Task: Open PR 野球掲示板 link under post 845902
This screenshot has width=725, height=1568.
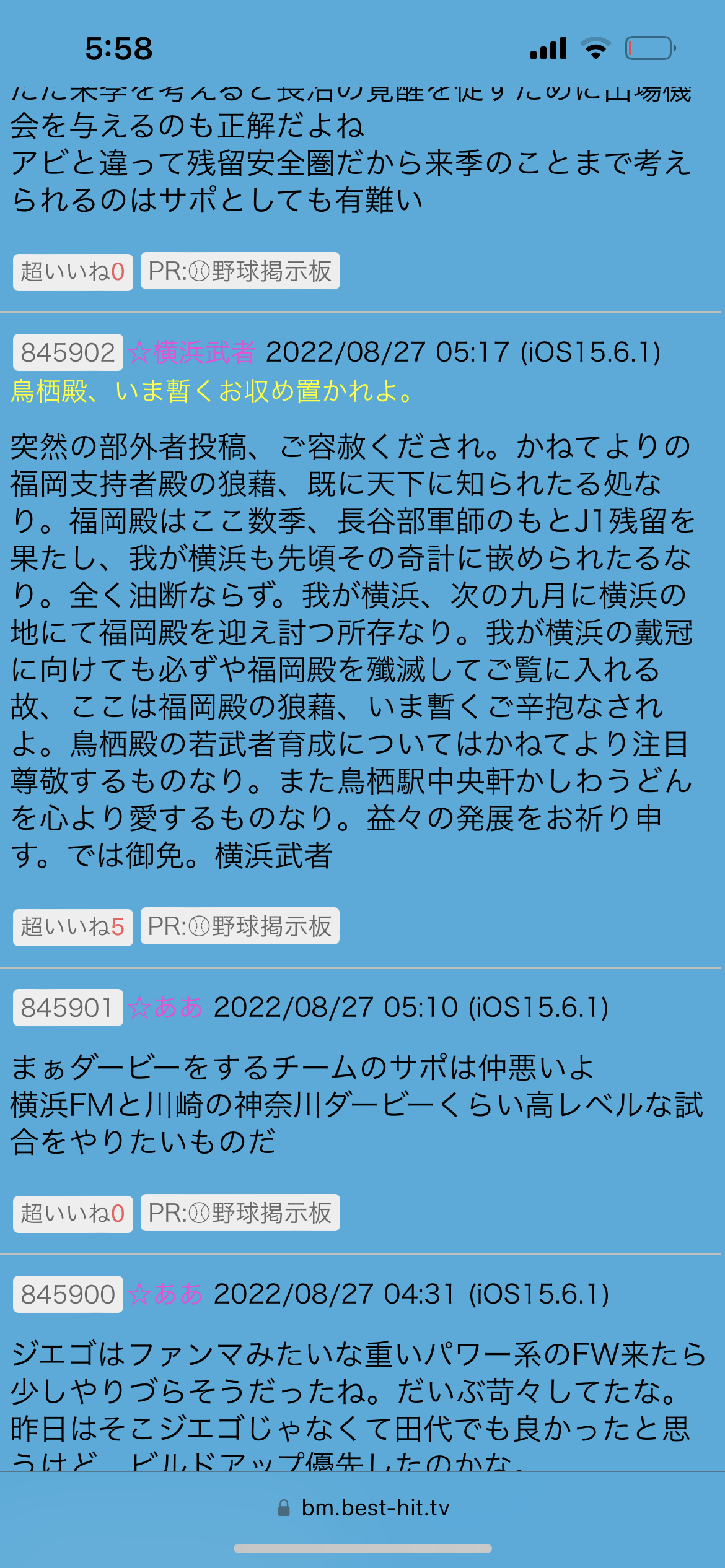Action: pos(240,926)
